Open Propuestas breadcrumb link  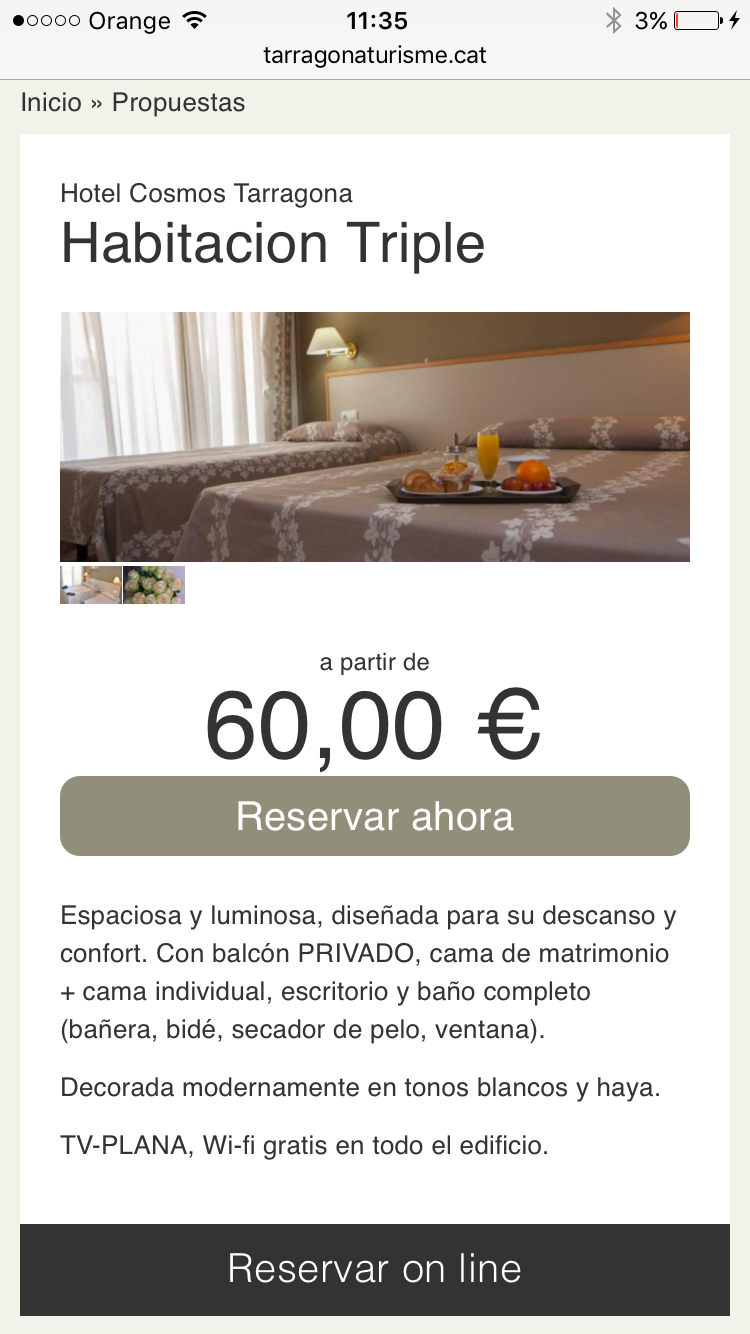(178, 103)
